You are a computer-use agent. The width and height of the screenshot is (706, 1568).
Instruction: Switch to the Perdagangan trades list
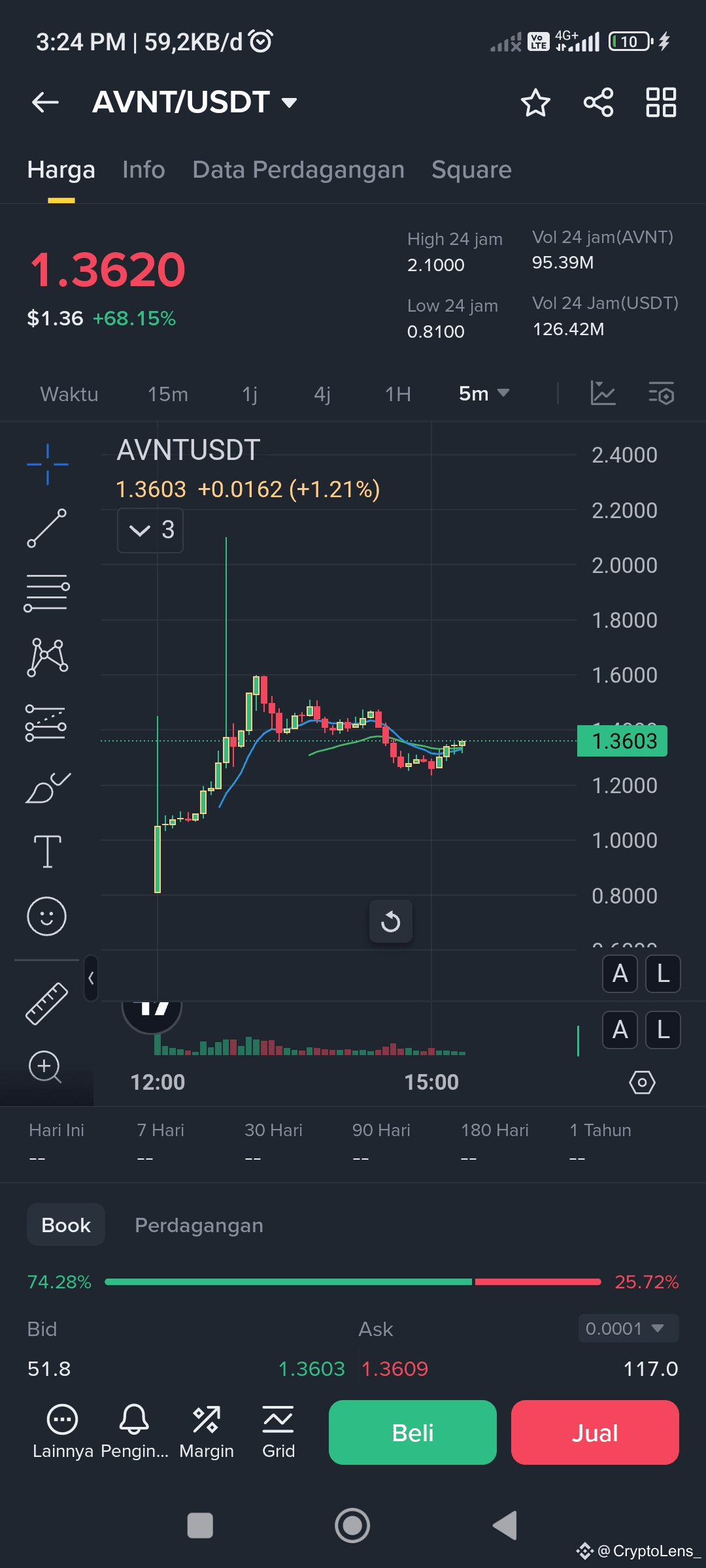tap(199, 1225)
